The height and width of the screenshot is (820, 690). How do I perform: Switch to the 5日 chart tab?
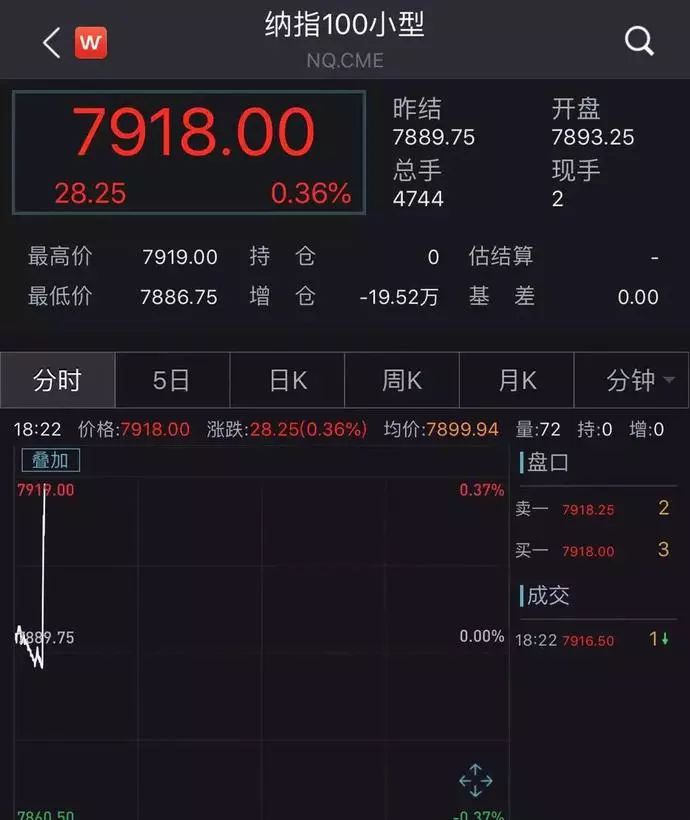(172, 381)
